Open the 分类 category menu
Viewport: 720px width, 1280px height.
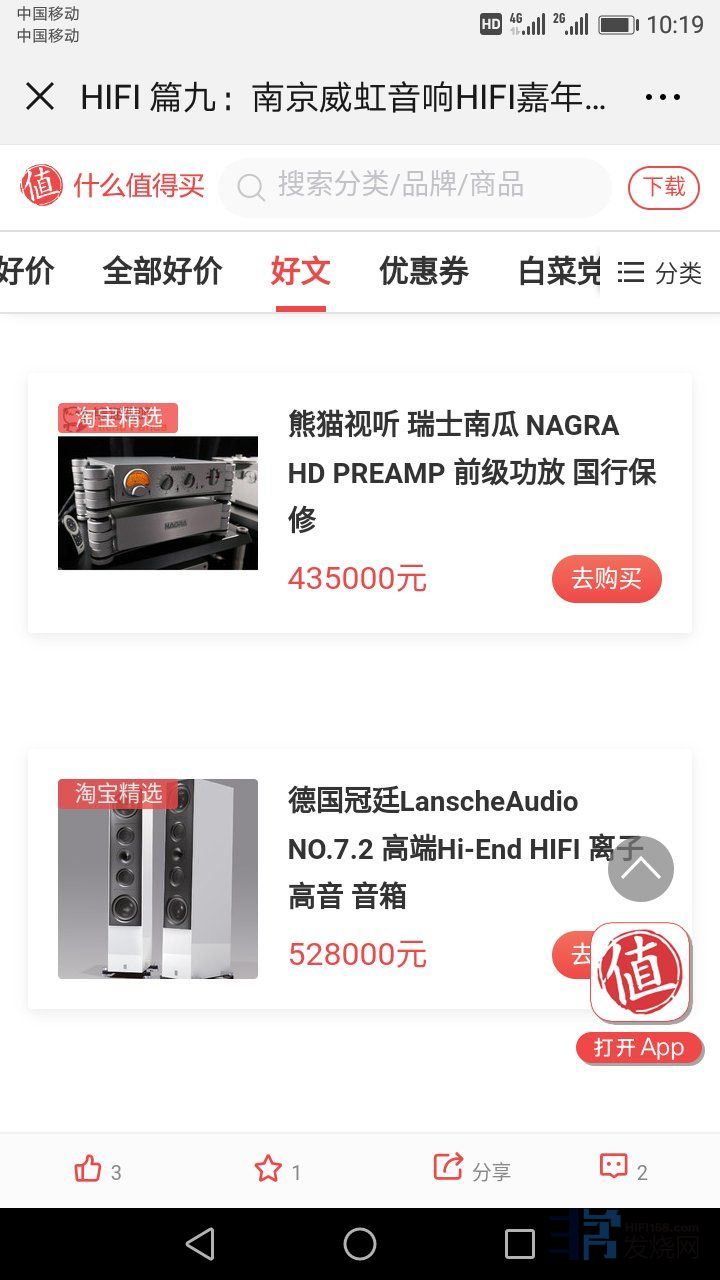pos(660,272)
